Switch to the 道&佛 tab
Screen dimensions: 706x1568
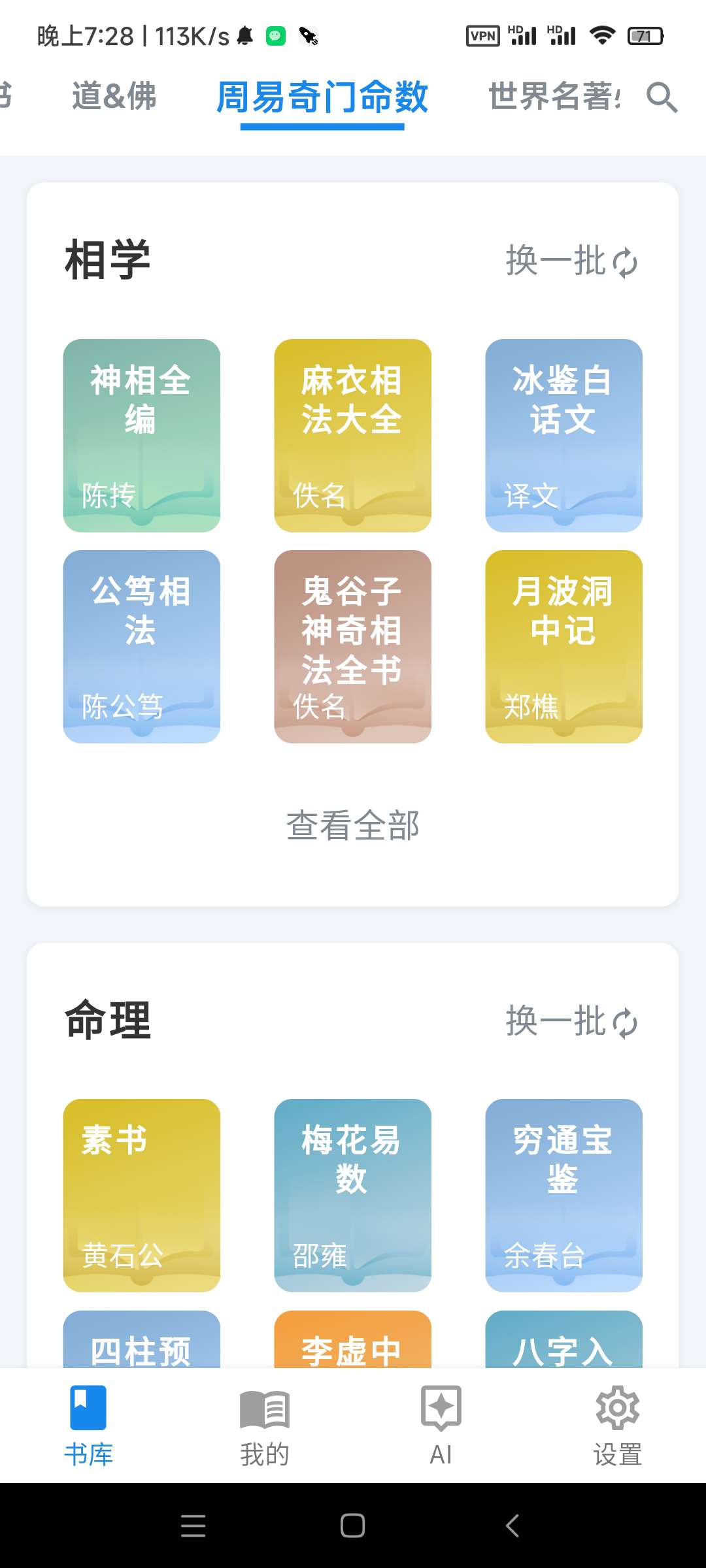[114, 97]
